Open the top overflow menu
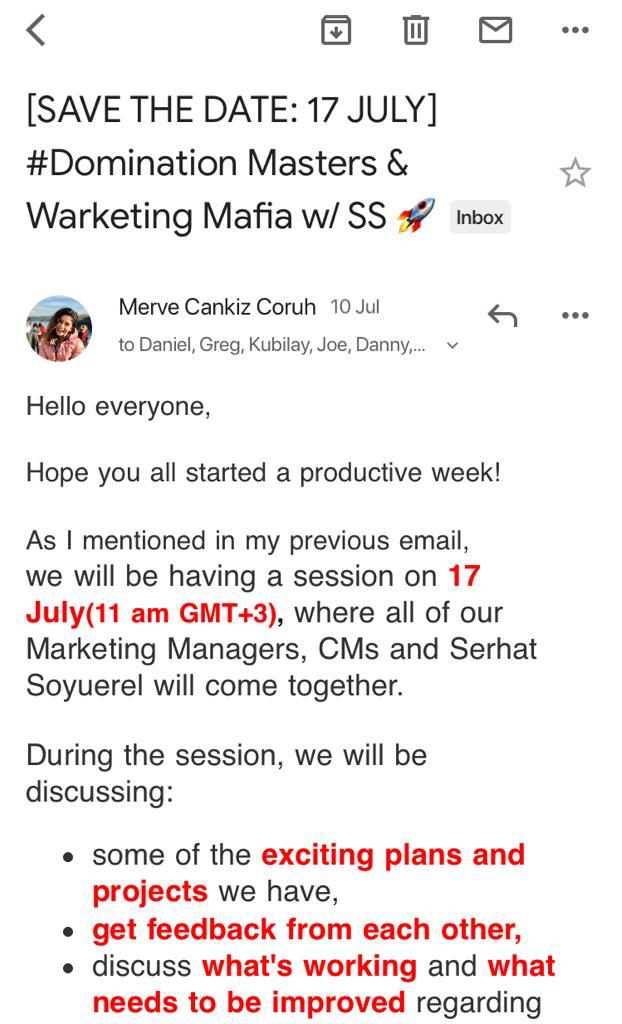Screen dimensions: 622x1024 [575, 30]
